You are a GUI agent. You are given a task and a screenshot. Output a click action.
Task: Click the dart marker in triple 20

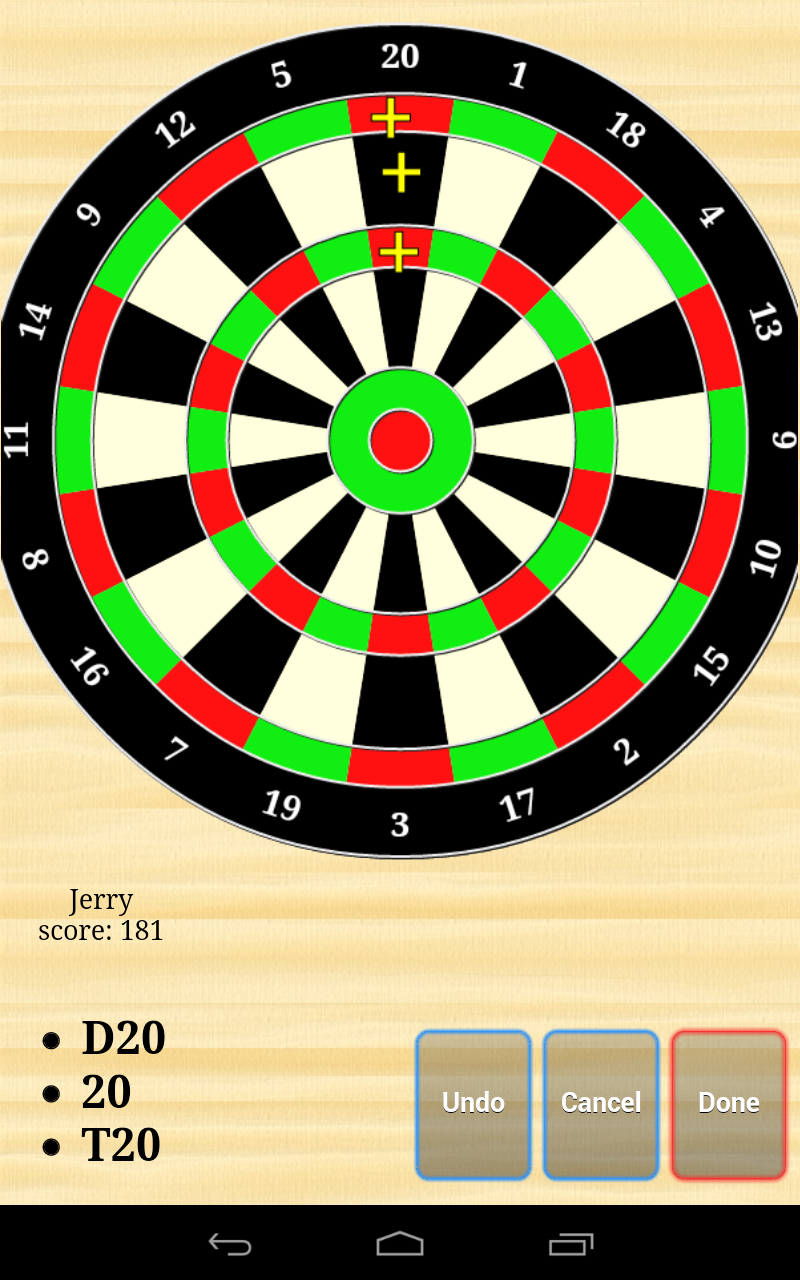[x=398, y=250]
